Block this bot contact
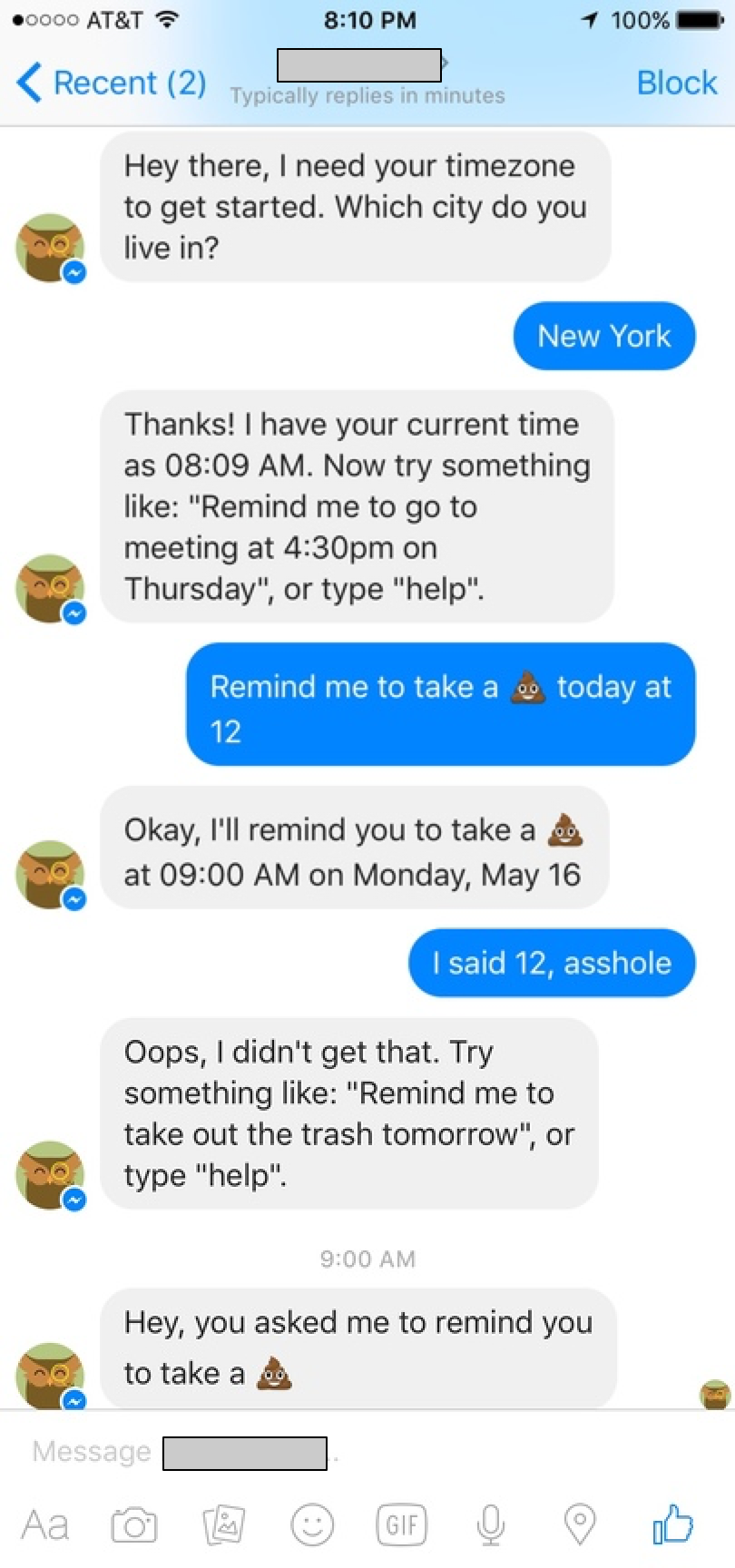The height and width of the screenshot is (1568, 735). pyautogui.click(x=676, y=83)
